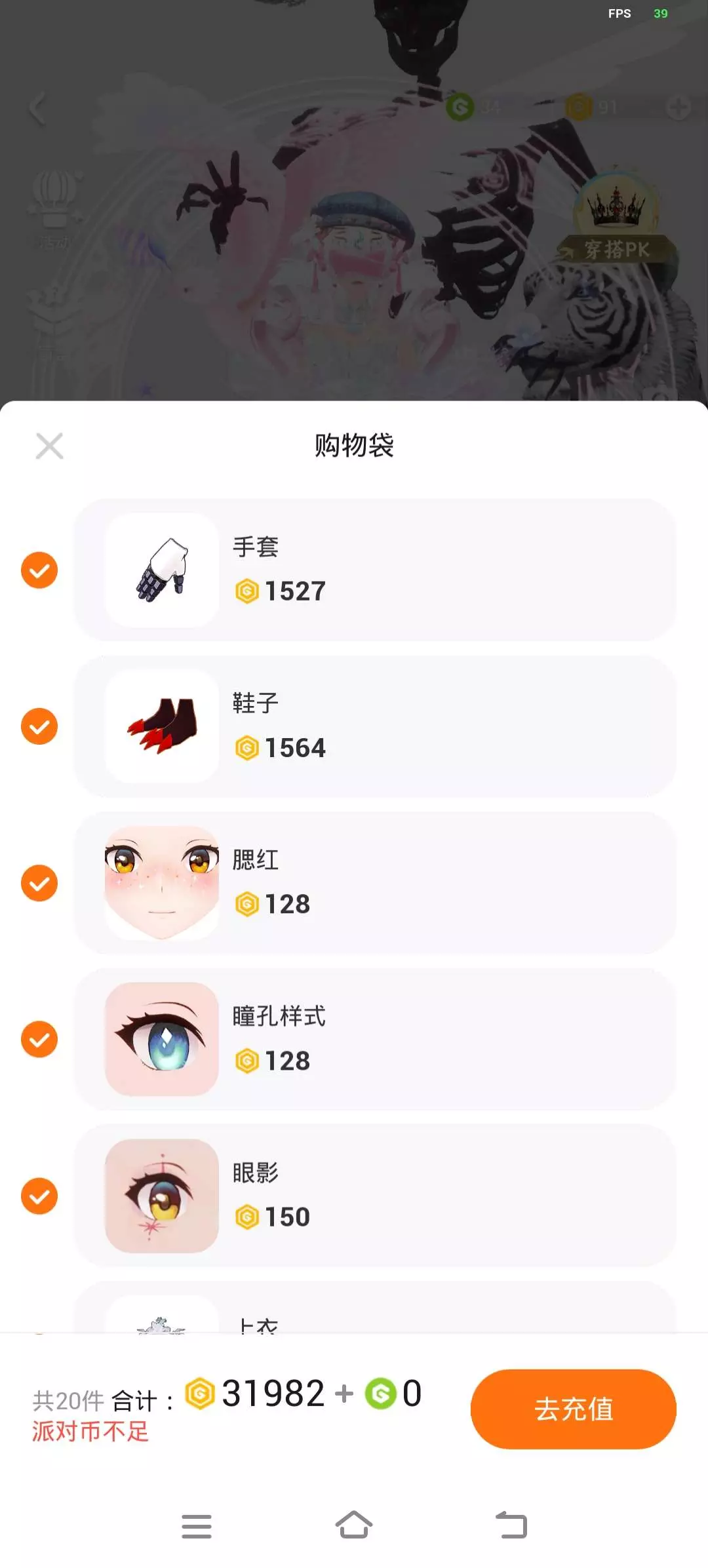Screen dimensions: 708x1568
Task: Tap the system back button
Action: coord(511,1525)
